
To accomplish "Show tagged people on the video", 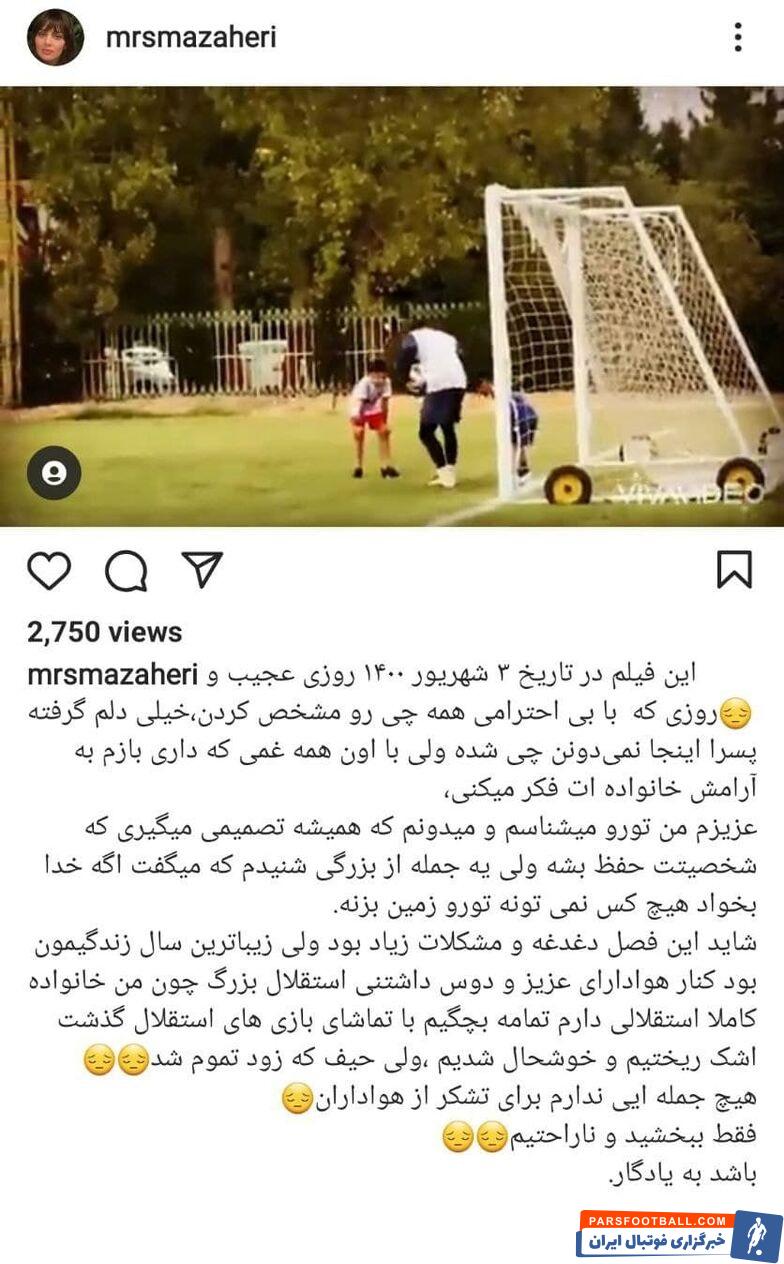I will (54, 473).
